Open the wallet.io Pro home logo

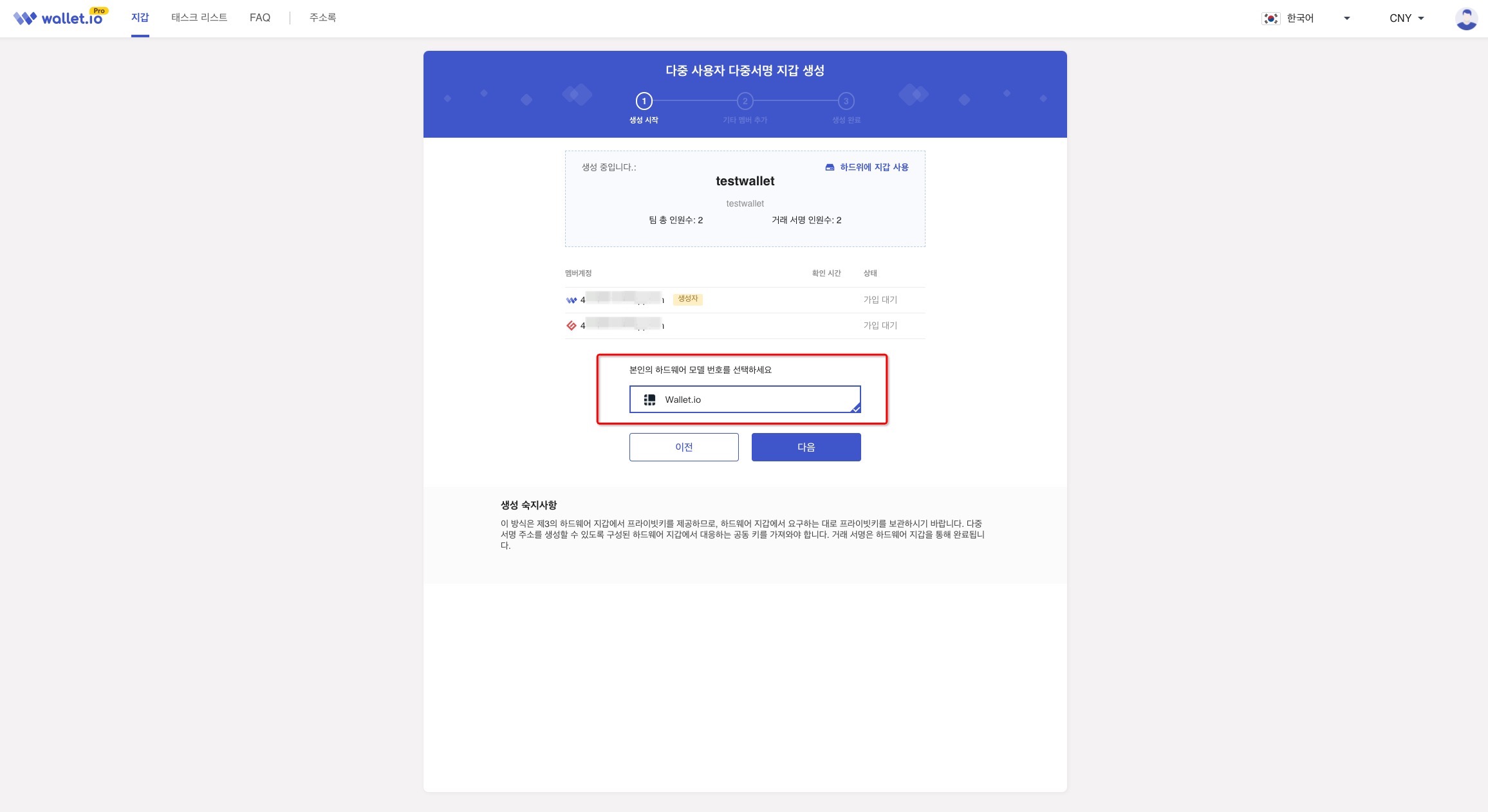(x=60, y=17)
